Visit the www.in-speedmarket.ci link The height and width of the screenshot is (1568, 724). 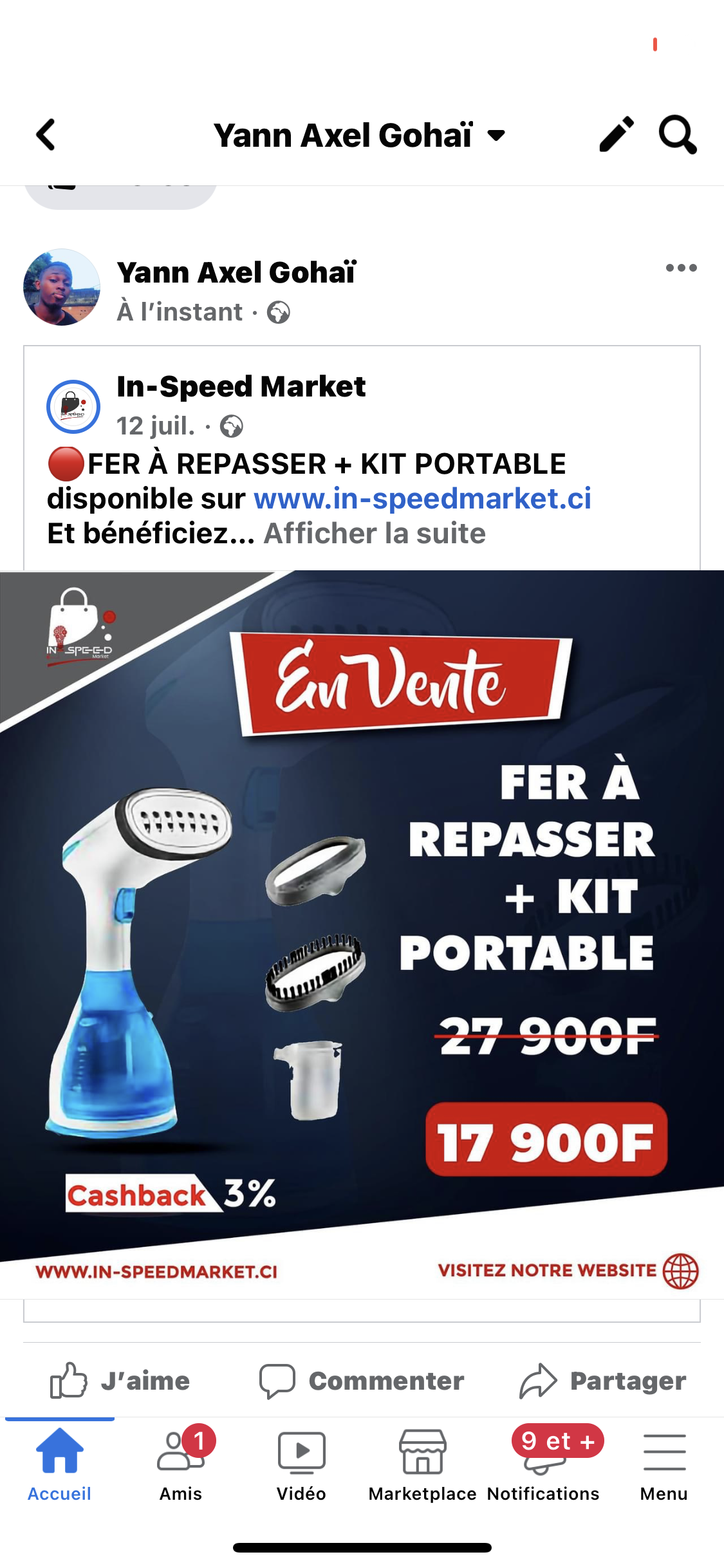[x=422, y=499]
